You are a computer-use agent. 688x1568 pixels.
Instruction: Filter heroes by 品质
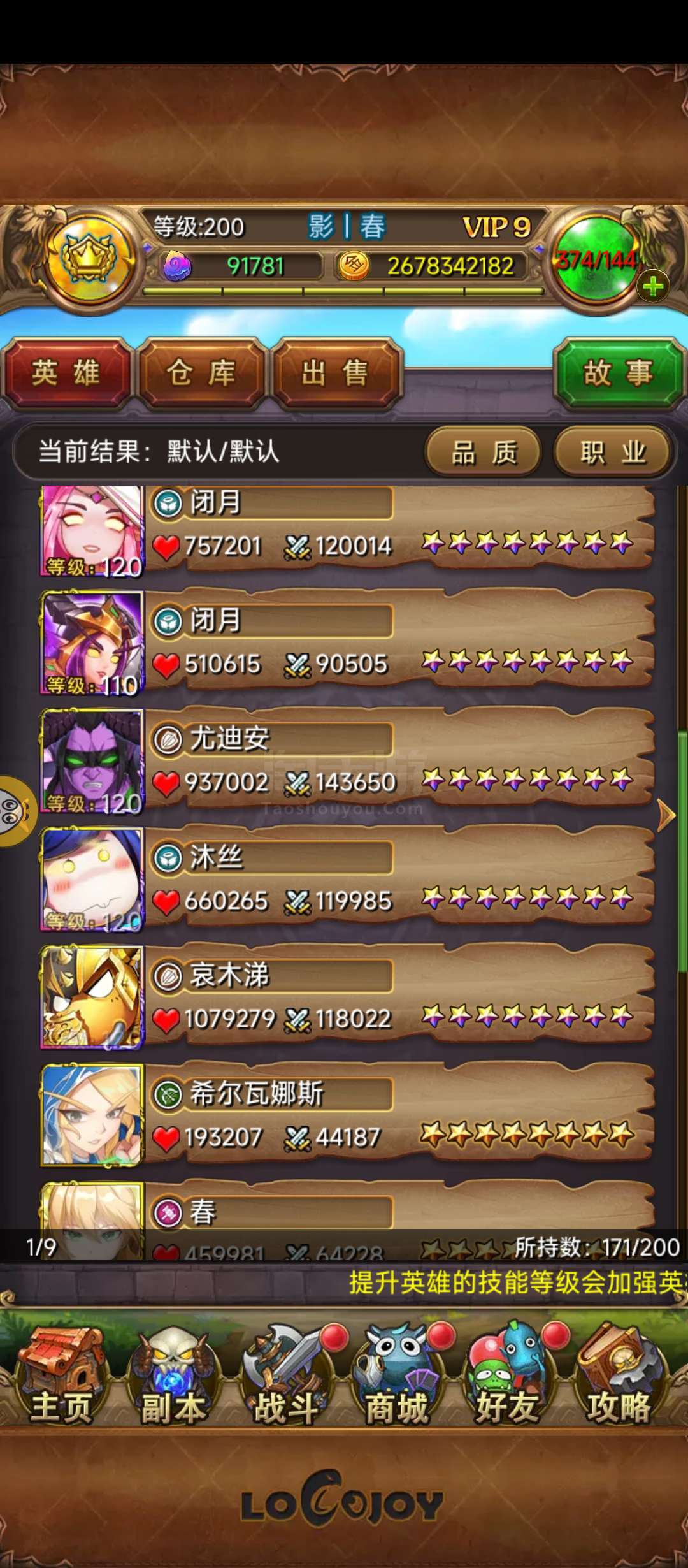point(484,453)
